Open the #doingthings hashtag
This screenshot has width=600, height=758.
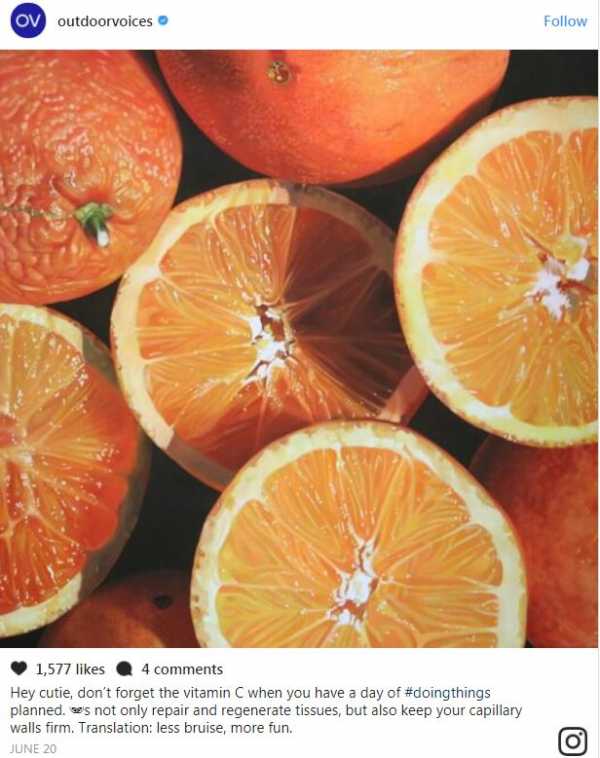(x=447, y=692)
